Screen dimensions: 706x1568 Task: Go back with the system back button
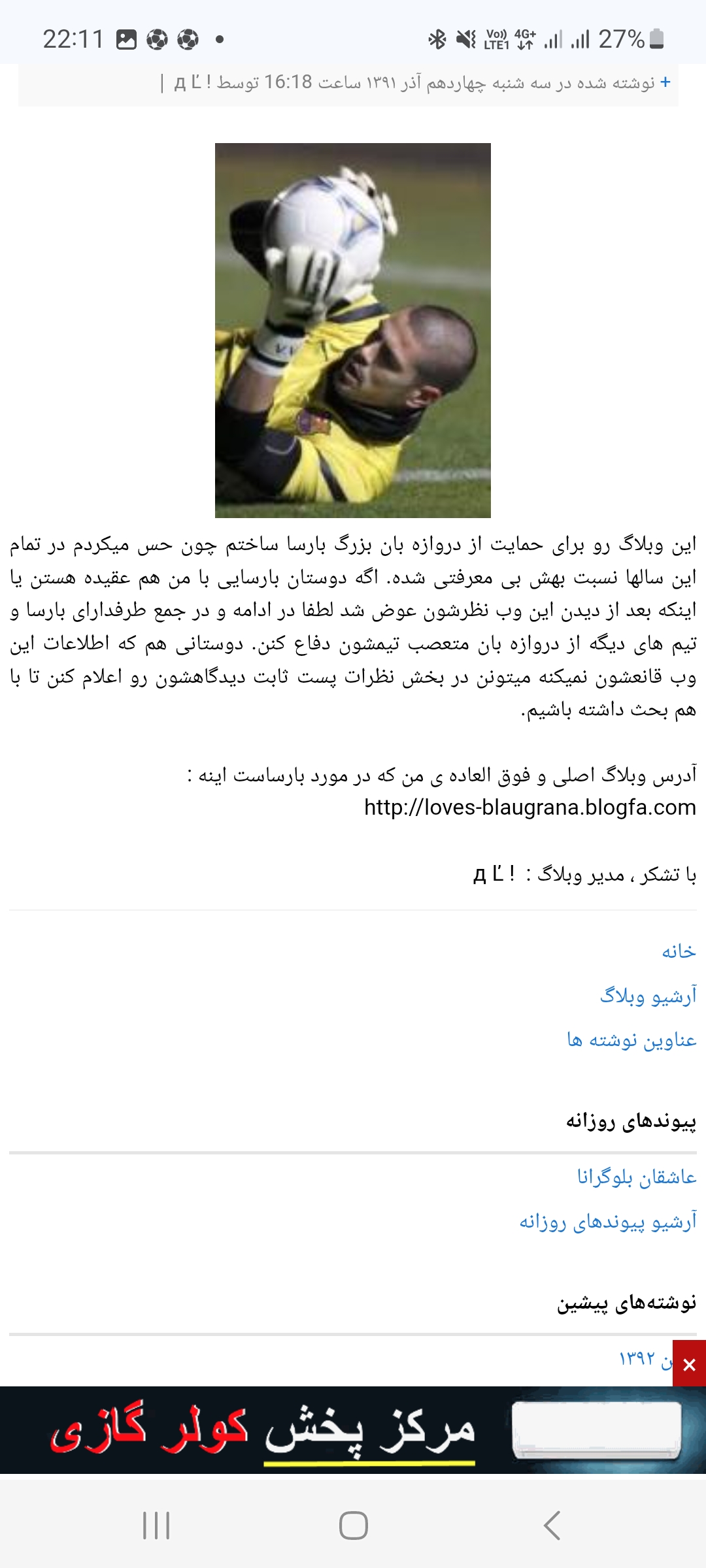pyautogui.click(x=552, y=1526)
